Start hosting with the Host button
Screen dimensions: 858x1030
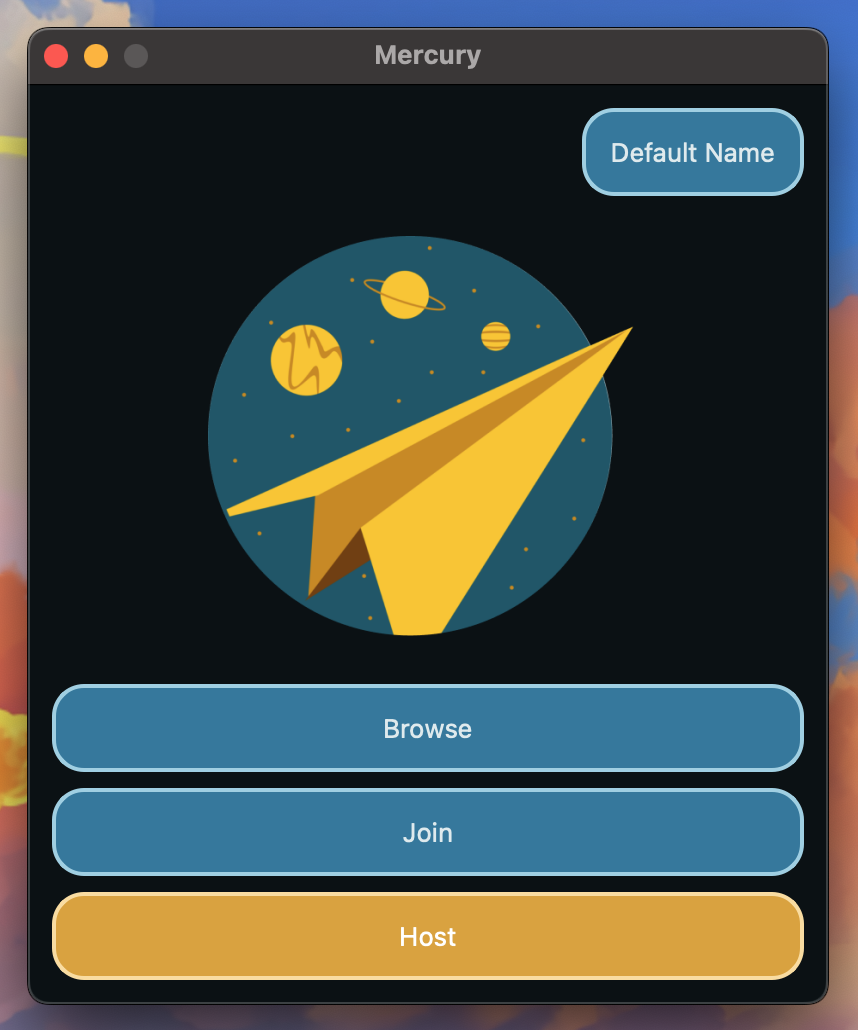pos(427,936)
